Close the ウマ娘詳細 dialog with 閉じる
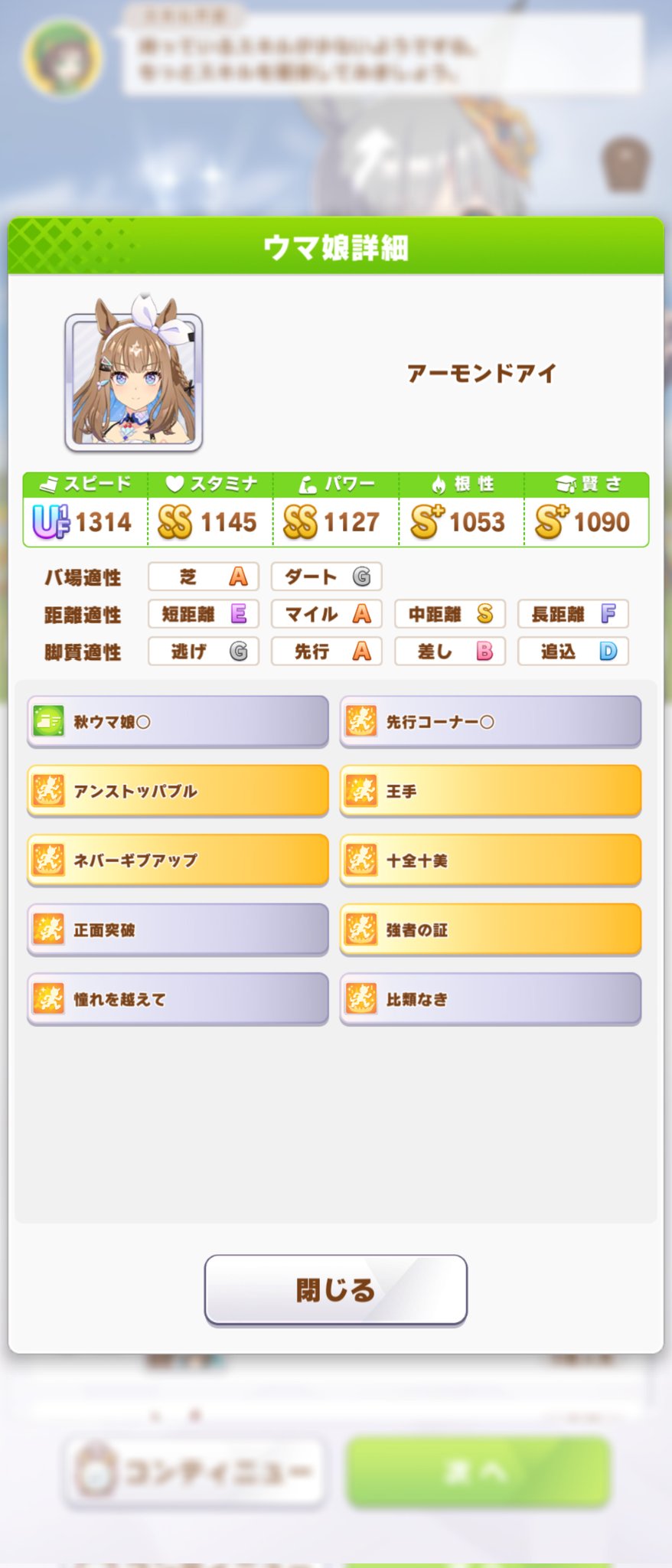 click(335, 1289)
